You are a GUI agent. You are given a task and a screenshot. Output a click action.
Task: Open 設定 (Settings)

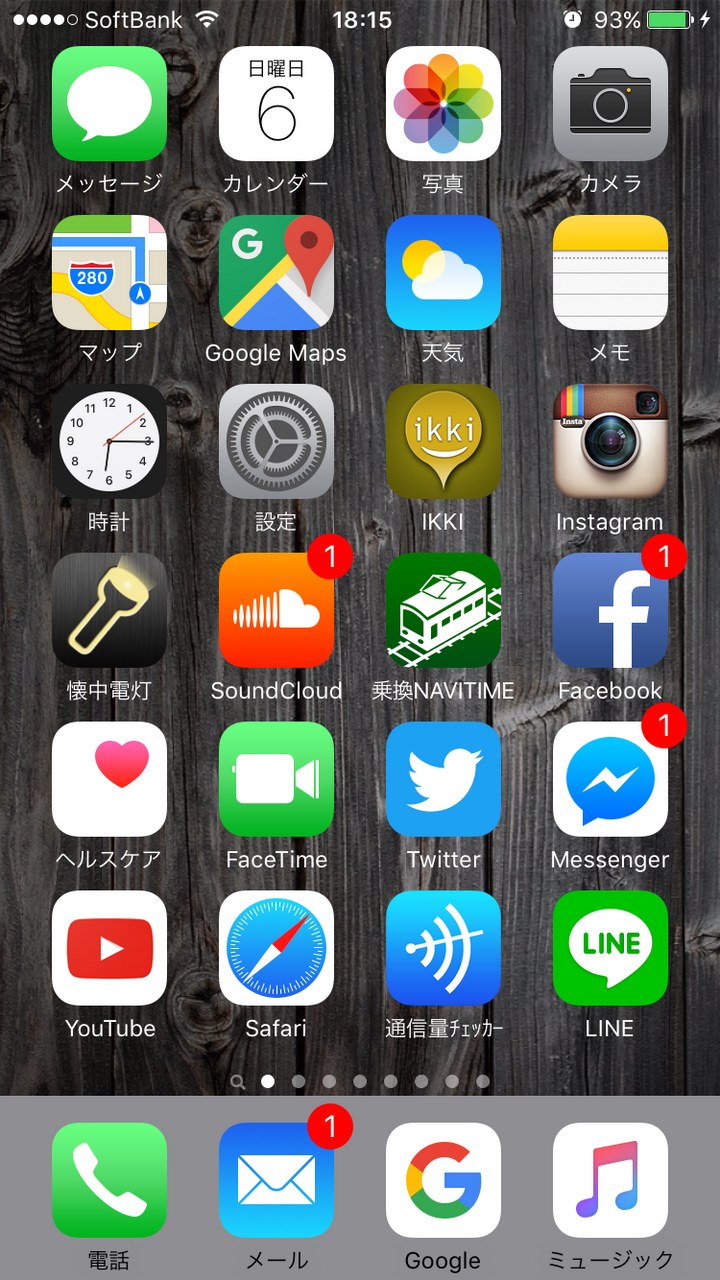pyautogui.click(x=276, y=442)
